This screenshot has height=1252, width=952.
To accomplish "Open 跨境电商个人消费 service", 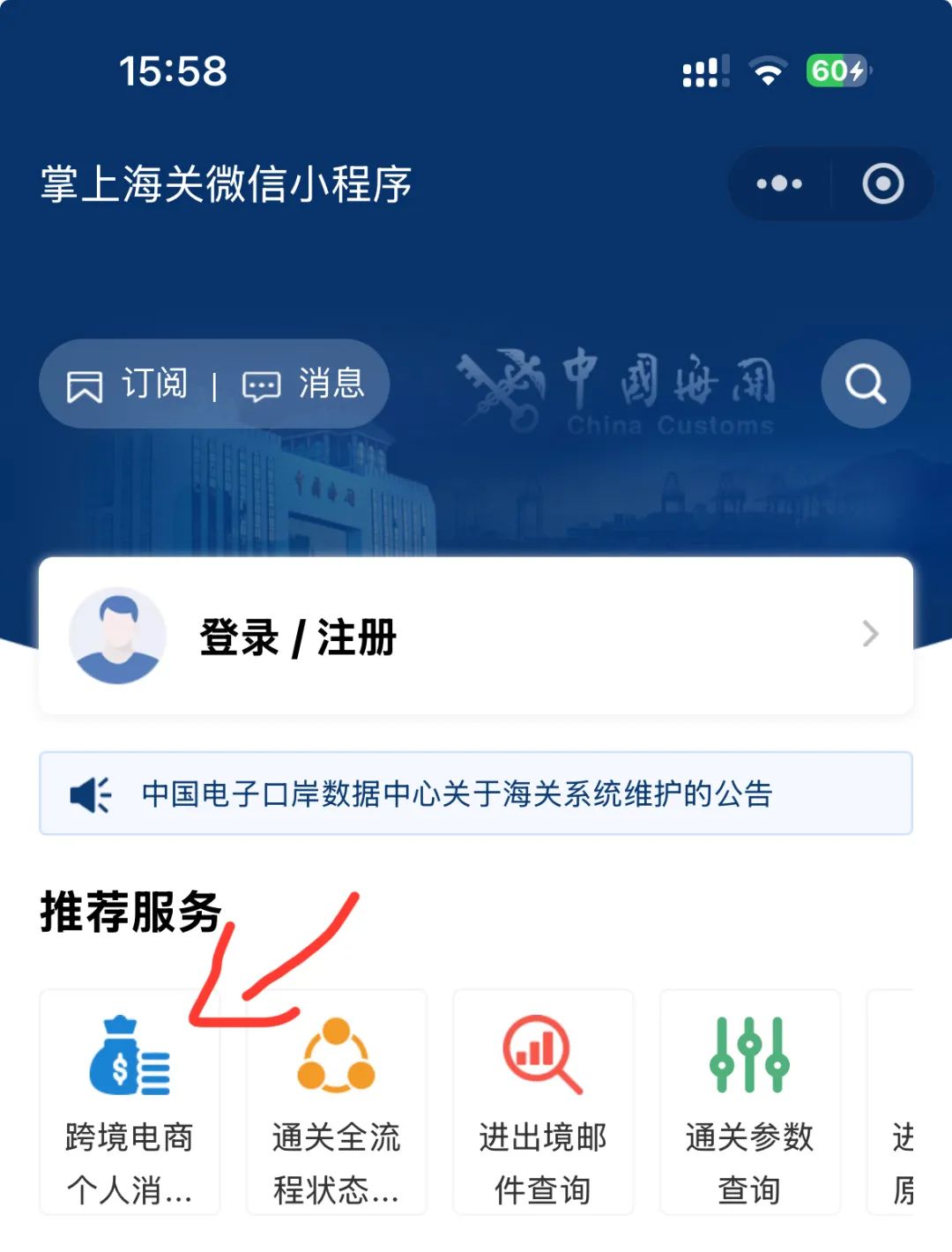I will (130, 1102).
